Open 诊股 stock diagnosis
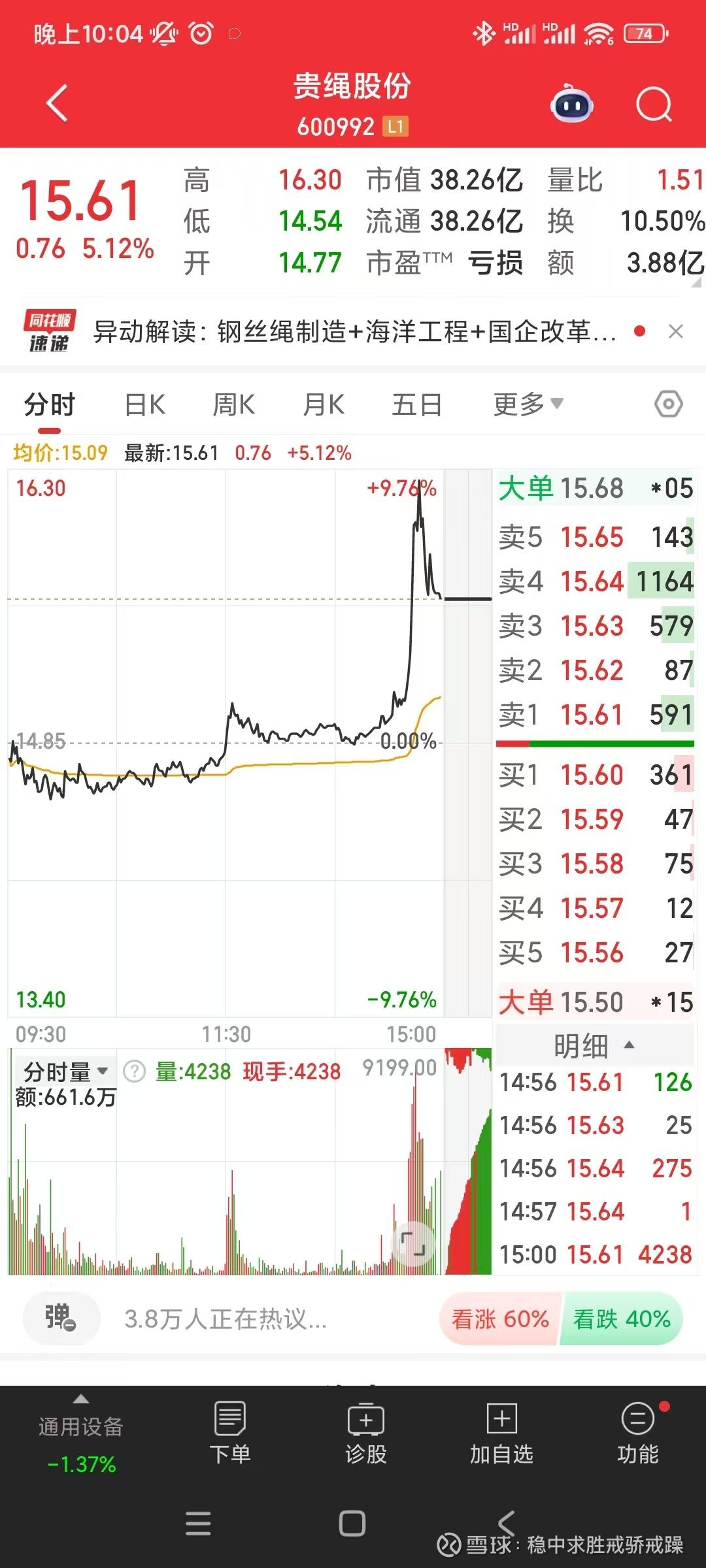The width and height of the screenshot is (706, 1568). point(366,1432)
